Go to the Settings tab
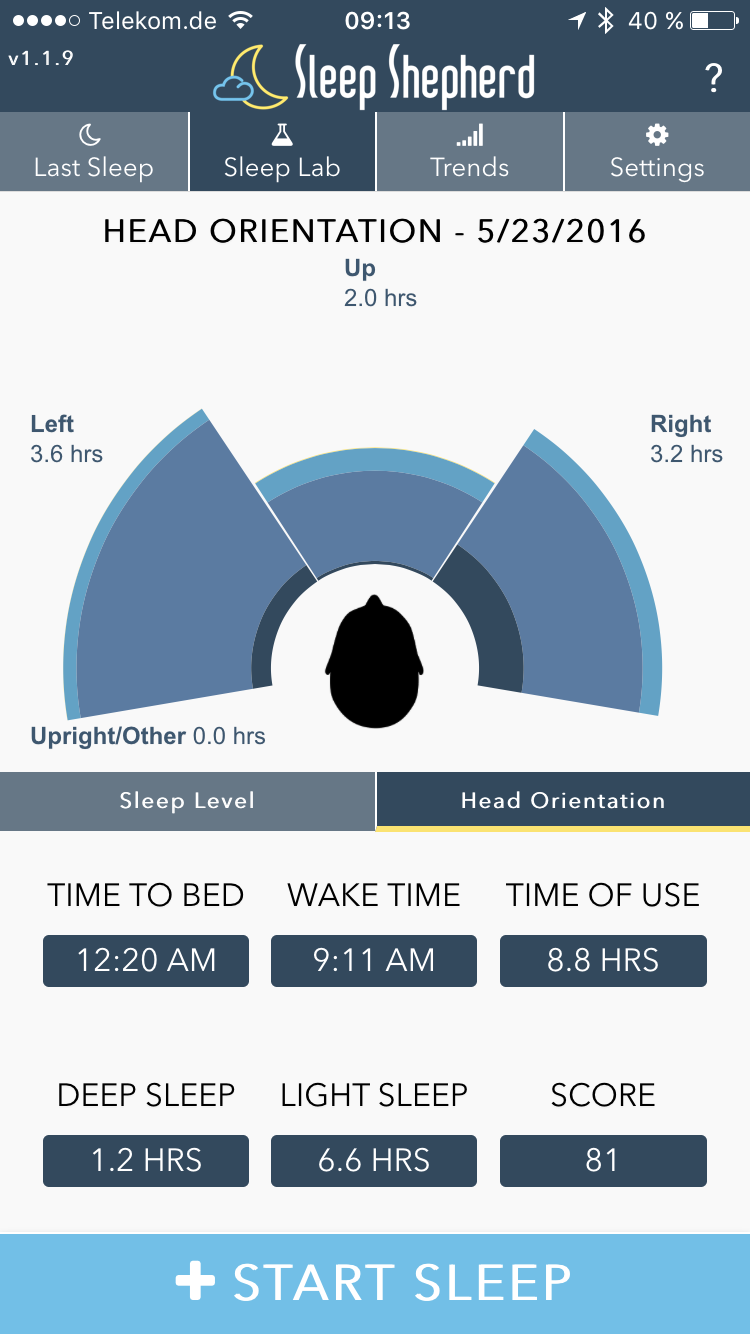Viewport: 750px width, 1334px height. [657, 152]
